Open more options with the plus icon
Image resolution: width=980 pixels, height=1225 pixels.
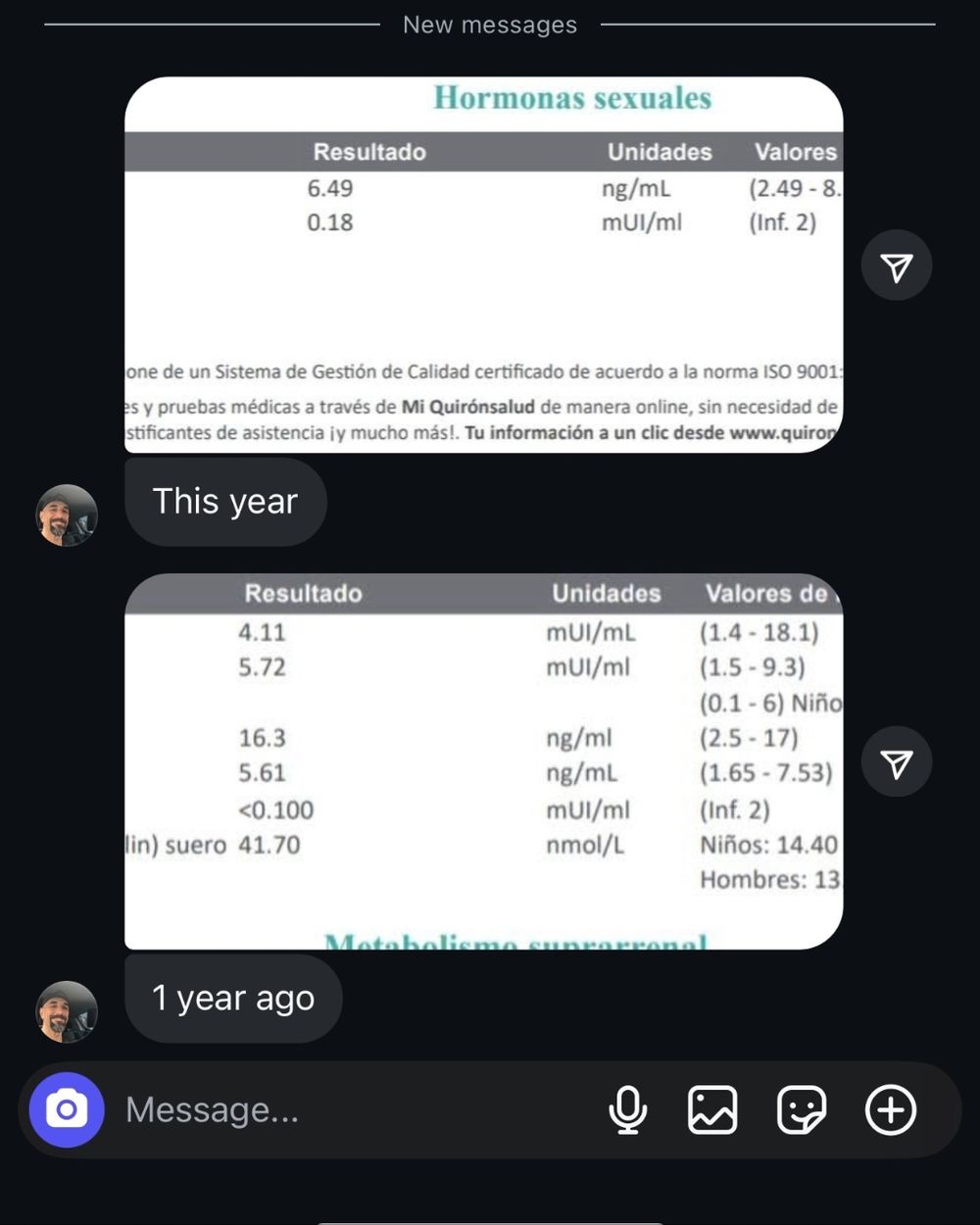[890, 1109]
